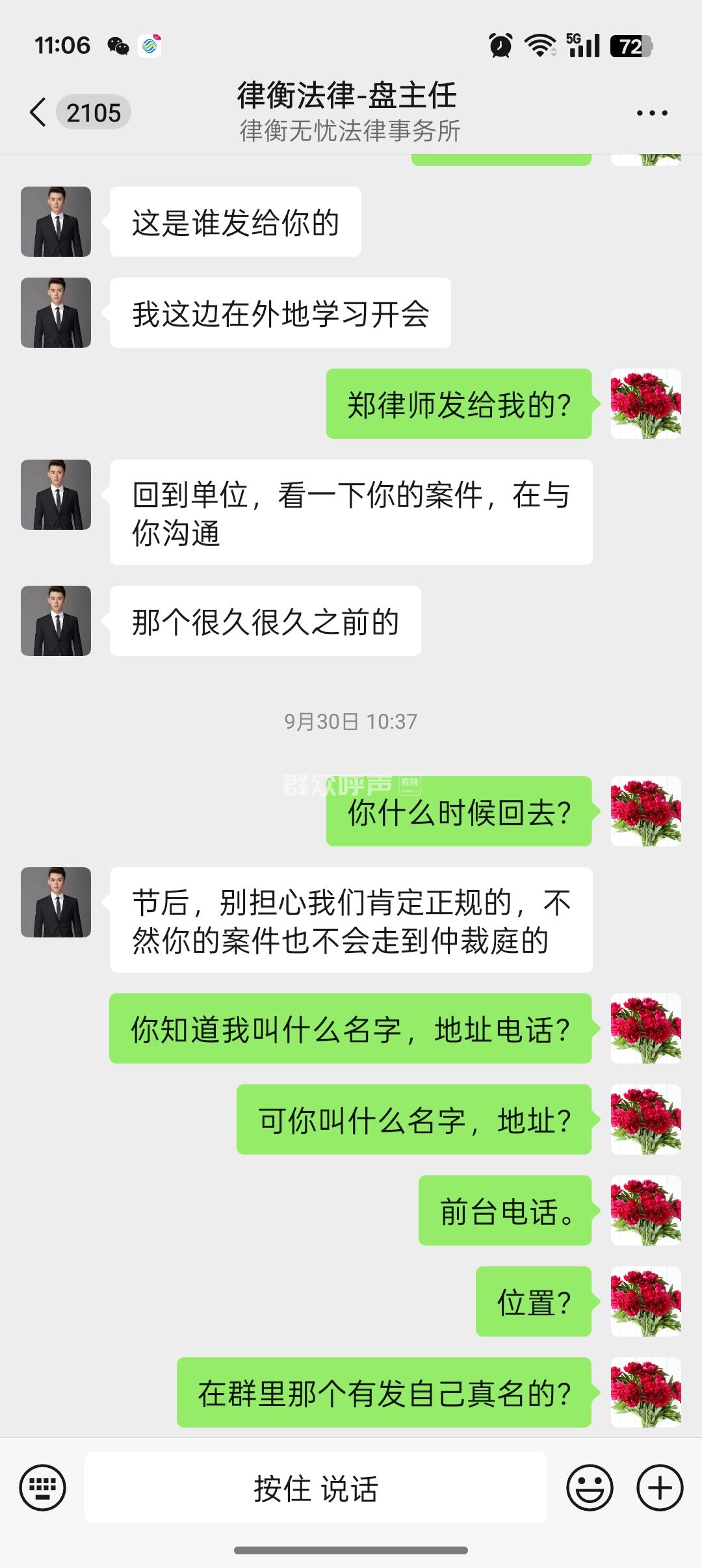Open the emoji sticker panel
This screenshot has height=1568, width=702.
pyautogui.click(x=589, y=1487)
